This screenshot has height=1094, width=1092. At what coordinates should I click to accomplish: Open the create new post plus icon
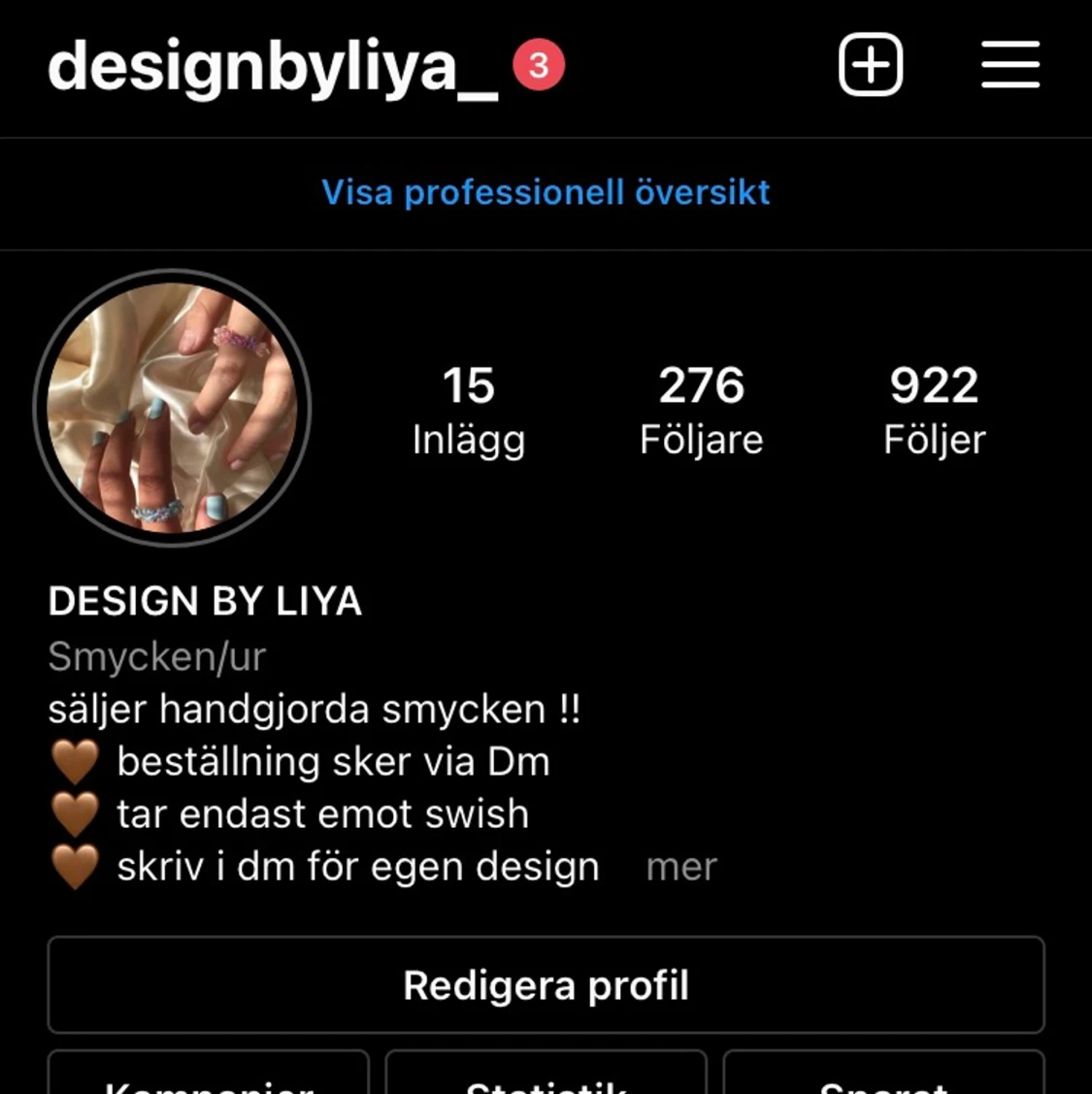tap(870, 65)
